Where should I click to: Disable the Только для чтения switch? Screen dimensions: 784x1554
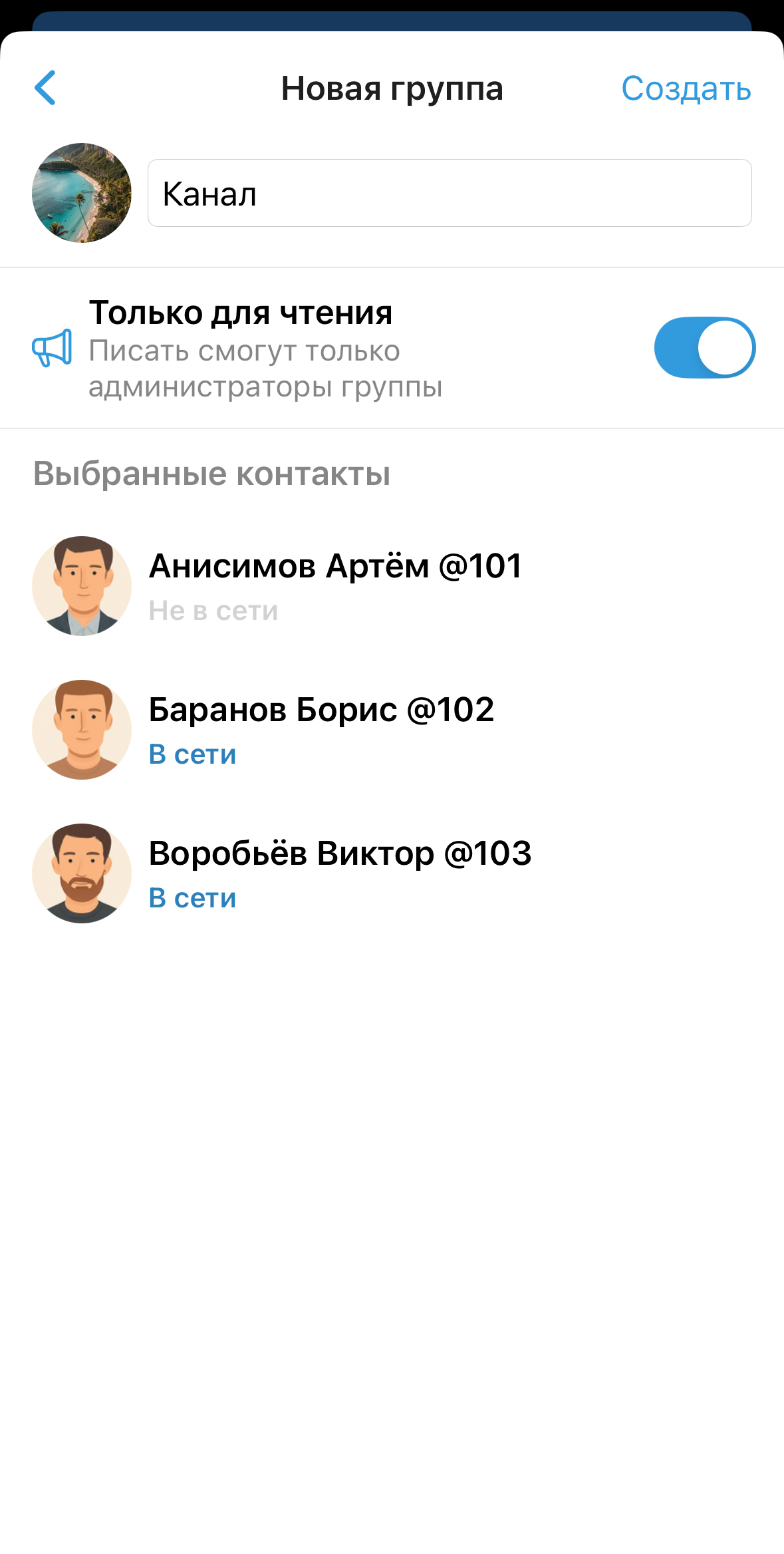[x=704, y=348]
